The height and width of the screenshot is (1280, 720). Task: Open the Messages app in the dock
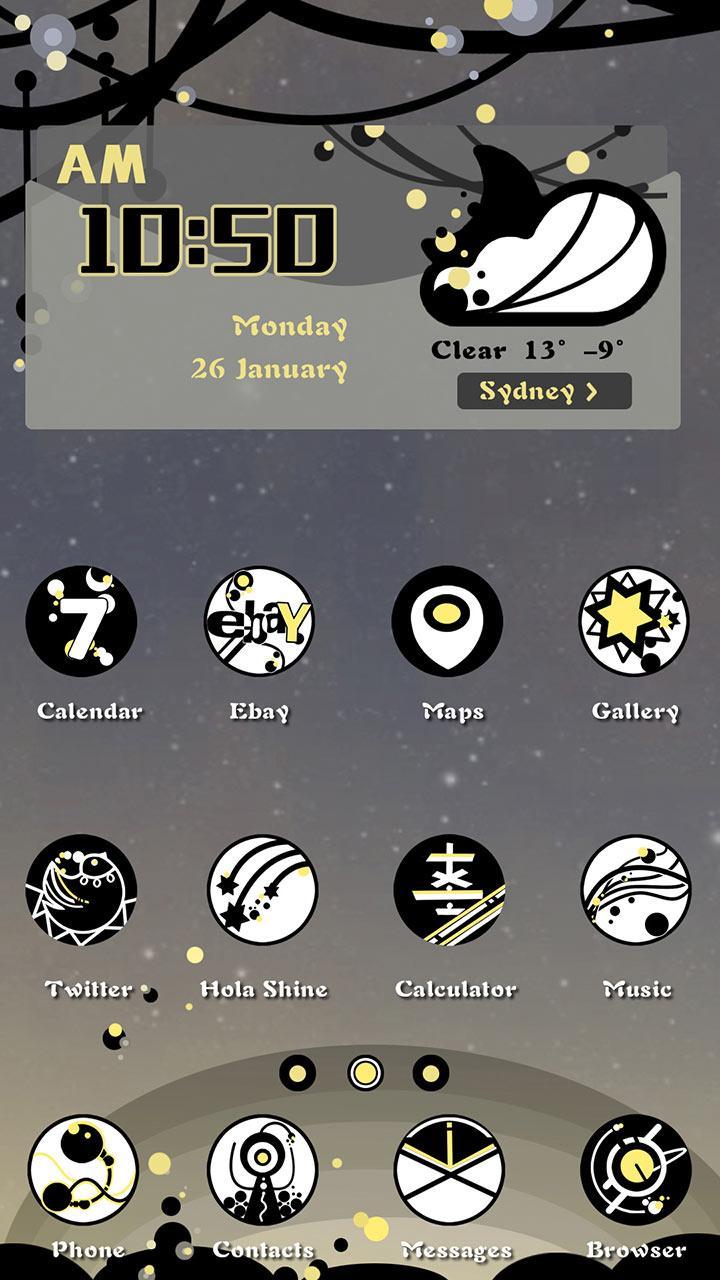449,1170
